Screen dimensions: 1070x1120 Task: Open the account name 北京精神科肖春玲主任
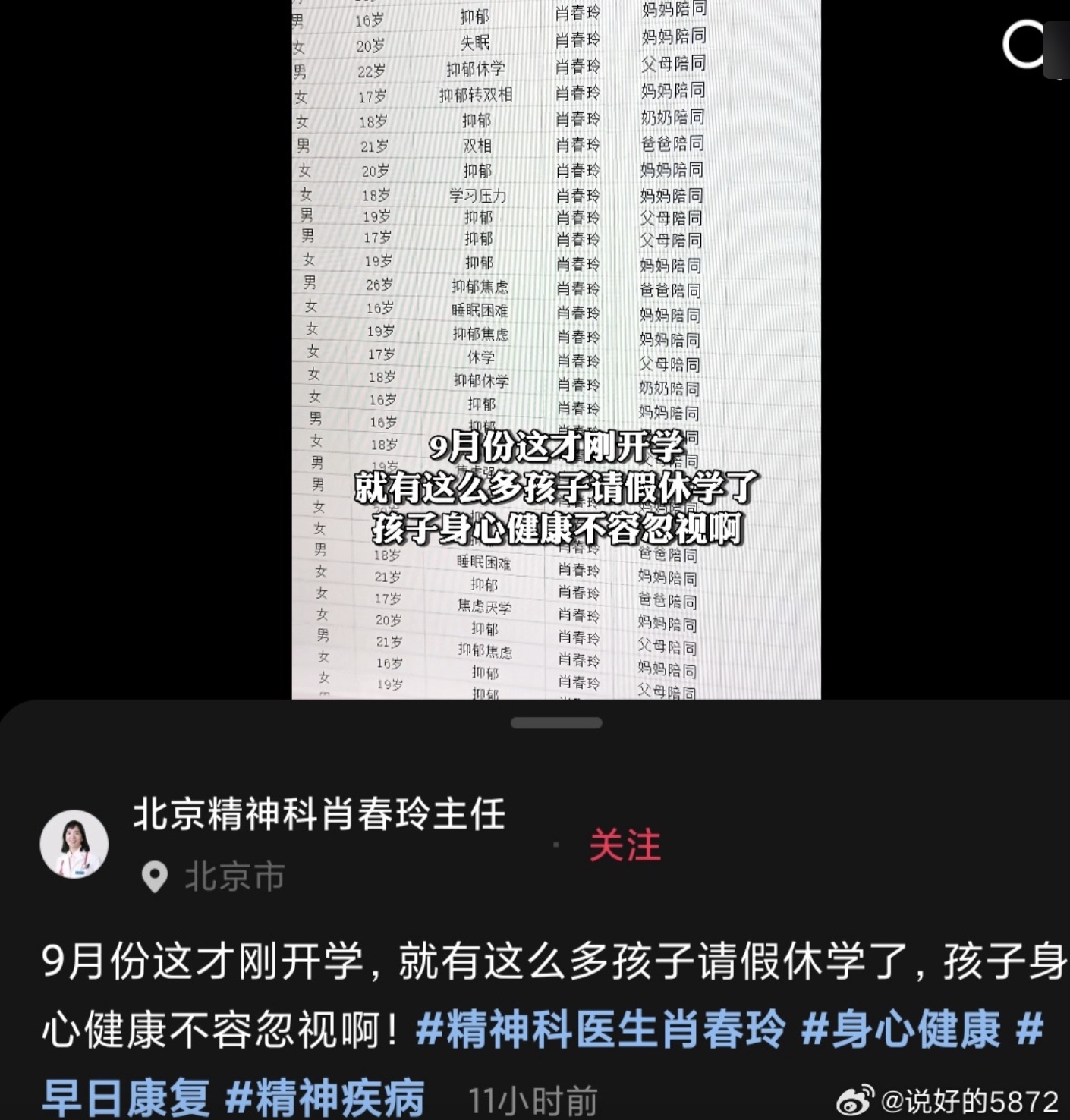click(319, 814)
